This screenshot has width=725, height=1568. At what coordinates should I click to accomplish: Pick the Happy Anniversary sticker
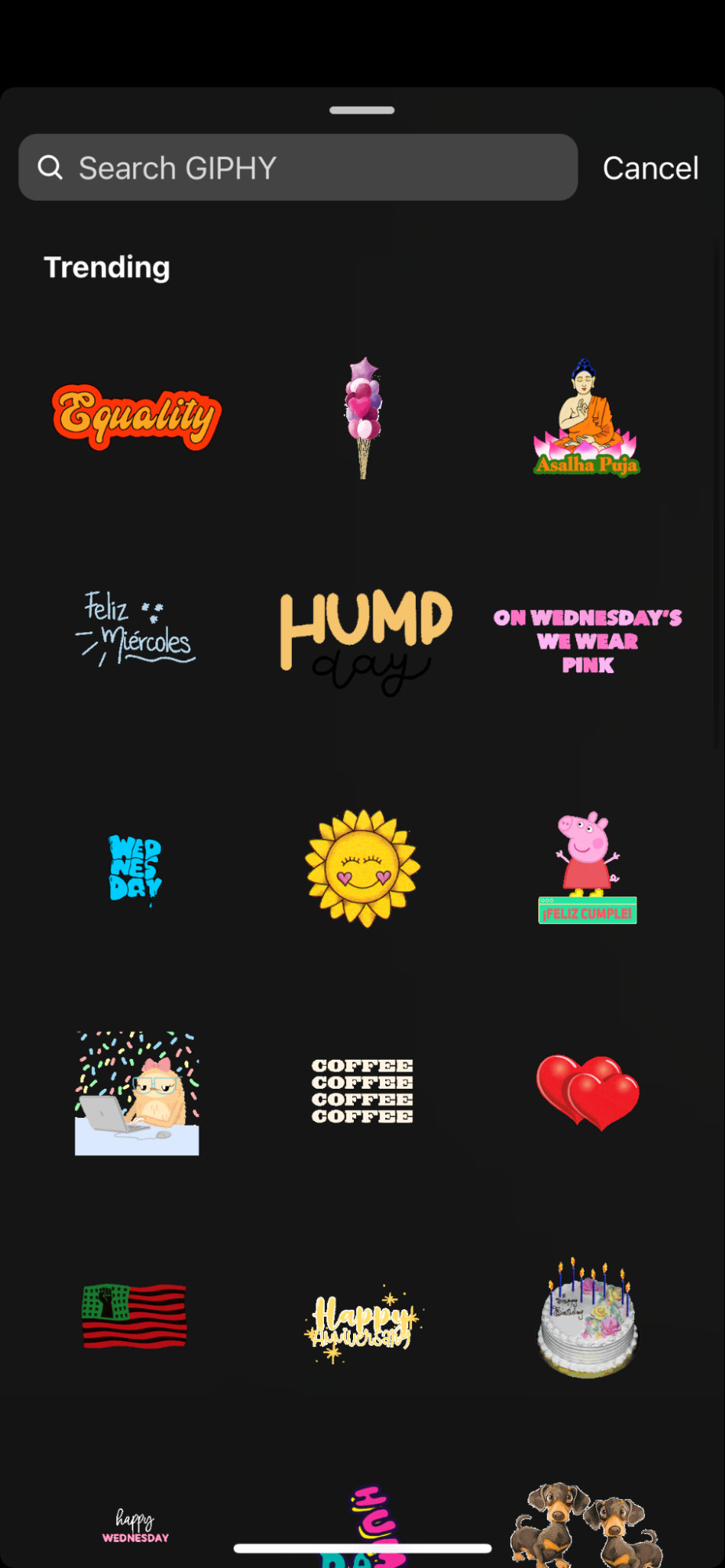click(x=362, y=1322)
